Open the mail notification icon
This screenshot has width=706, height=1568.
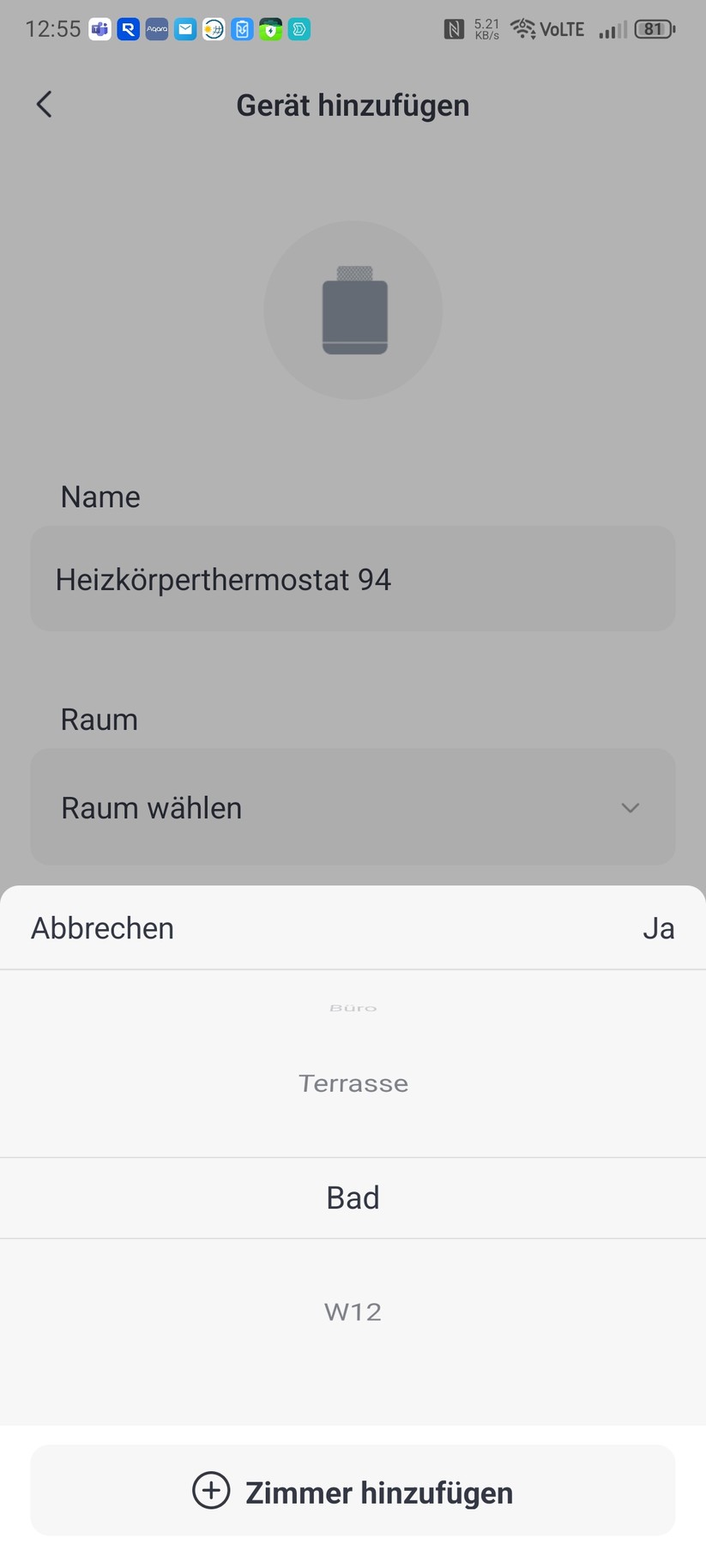(184, 28)
